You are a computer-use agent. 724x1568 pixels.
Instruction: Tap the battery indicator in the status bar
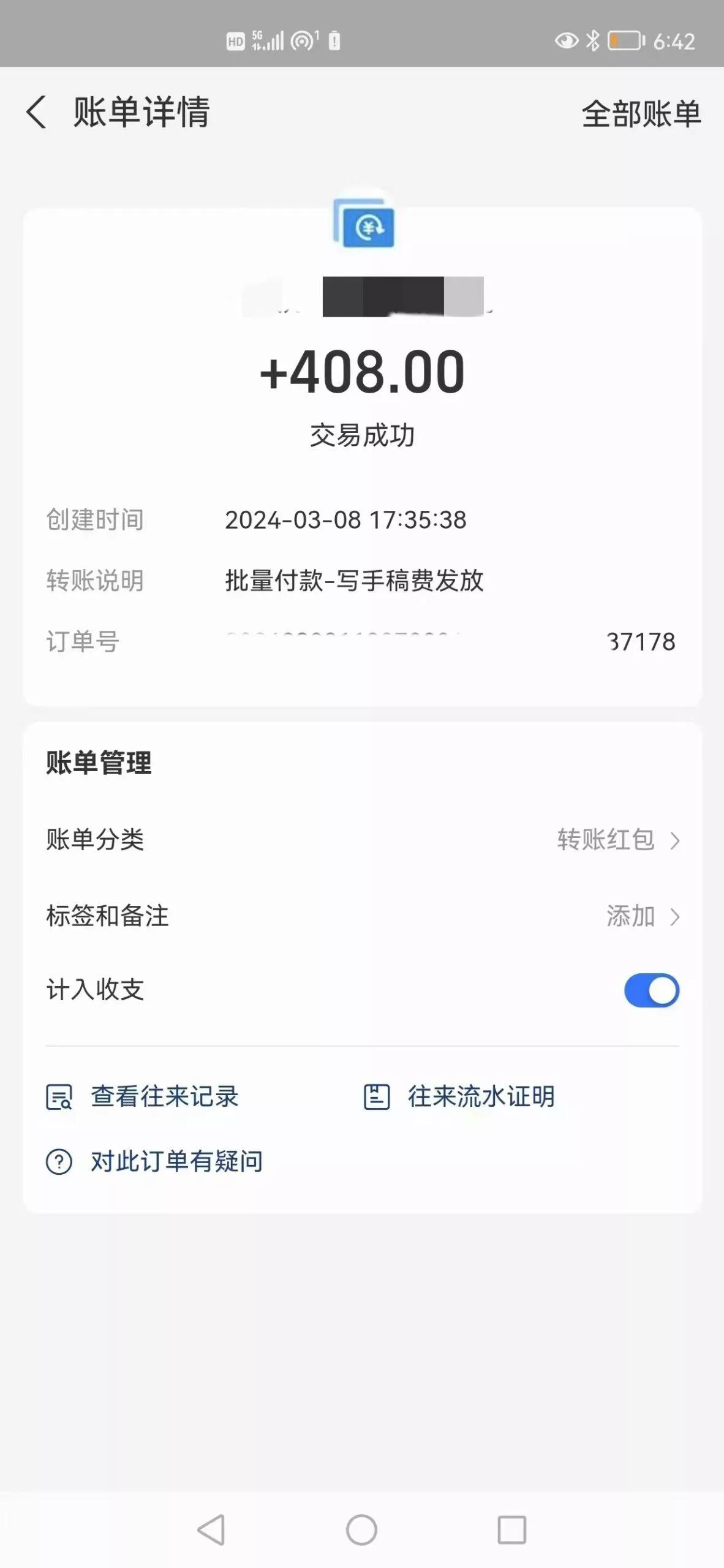(624, 39)
